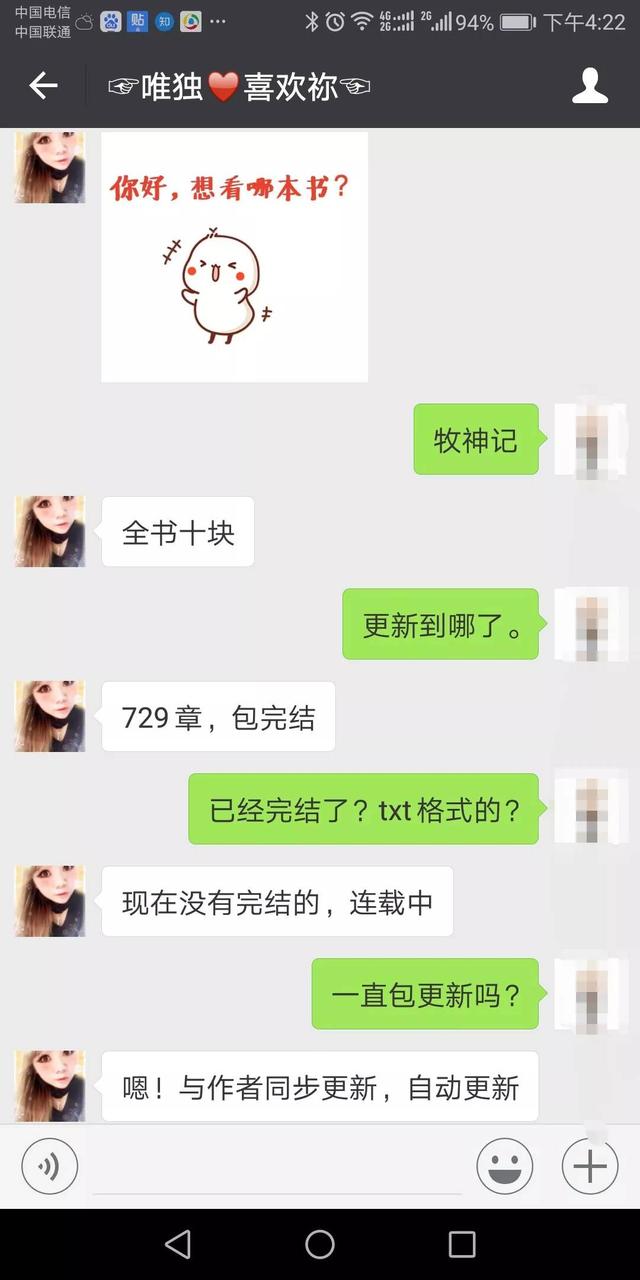Open the "你好，想看哪本书？" sticker image
The height and width of the screenshot is (1280, 640).
tap(234, 257)
